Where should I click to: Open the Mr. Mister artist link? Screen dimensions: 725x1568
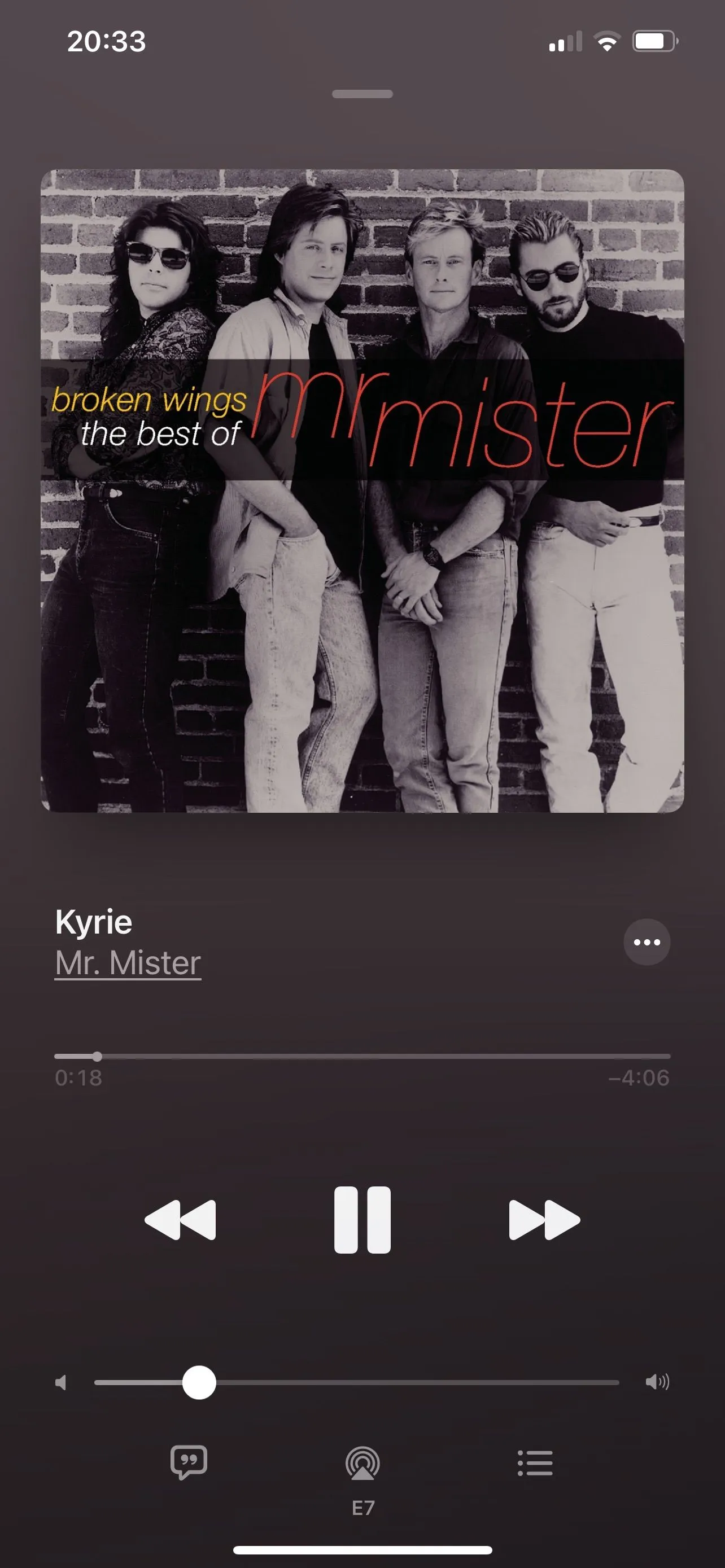pyautogui.click(x=128, y=962)
